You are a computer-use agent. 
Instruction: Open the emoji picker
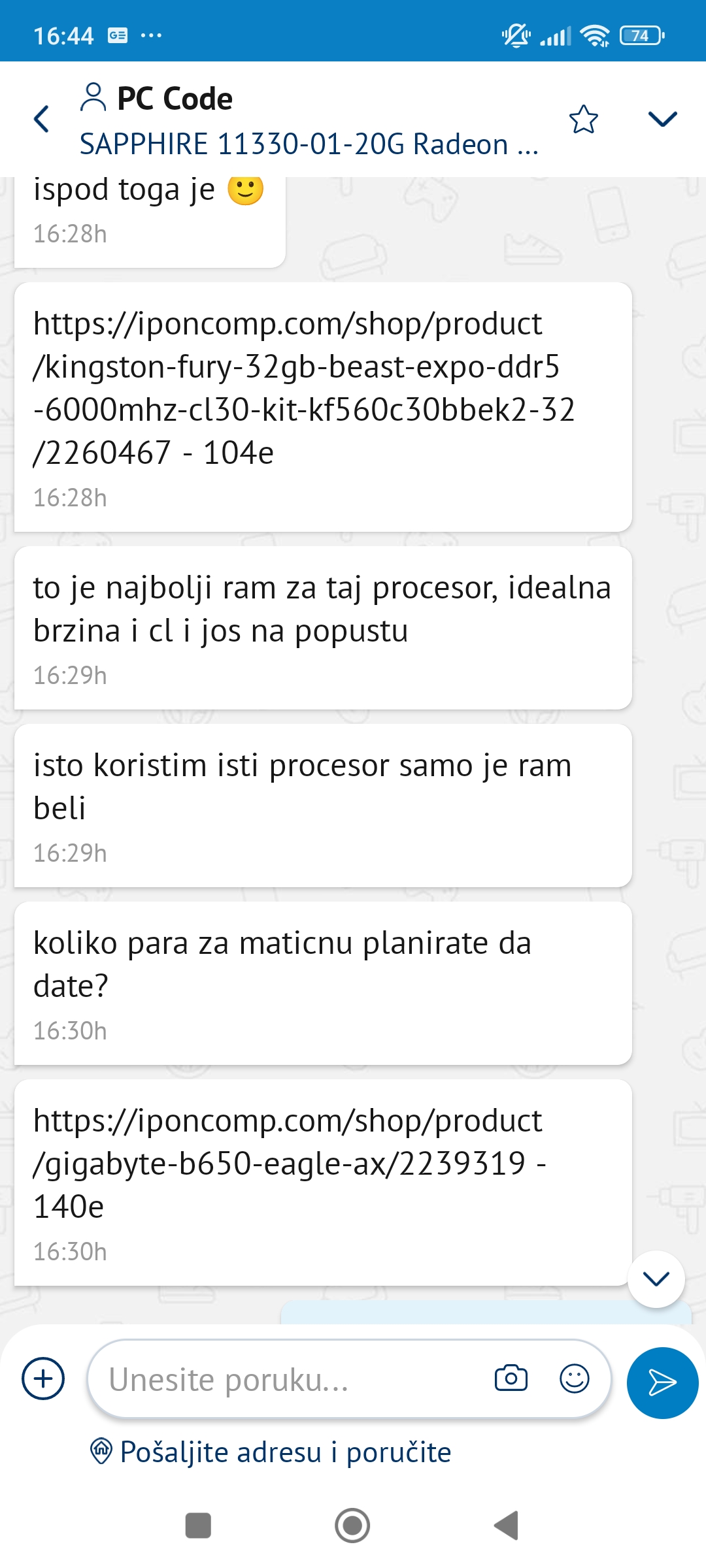click(575, 1379)
